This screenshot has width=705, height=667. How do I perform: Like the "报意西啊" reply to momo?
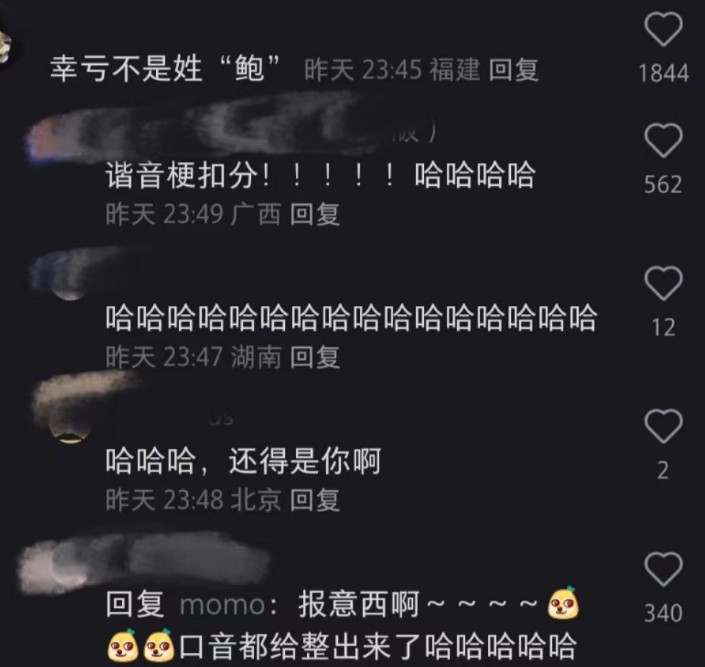click(663, 570)
